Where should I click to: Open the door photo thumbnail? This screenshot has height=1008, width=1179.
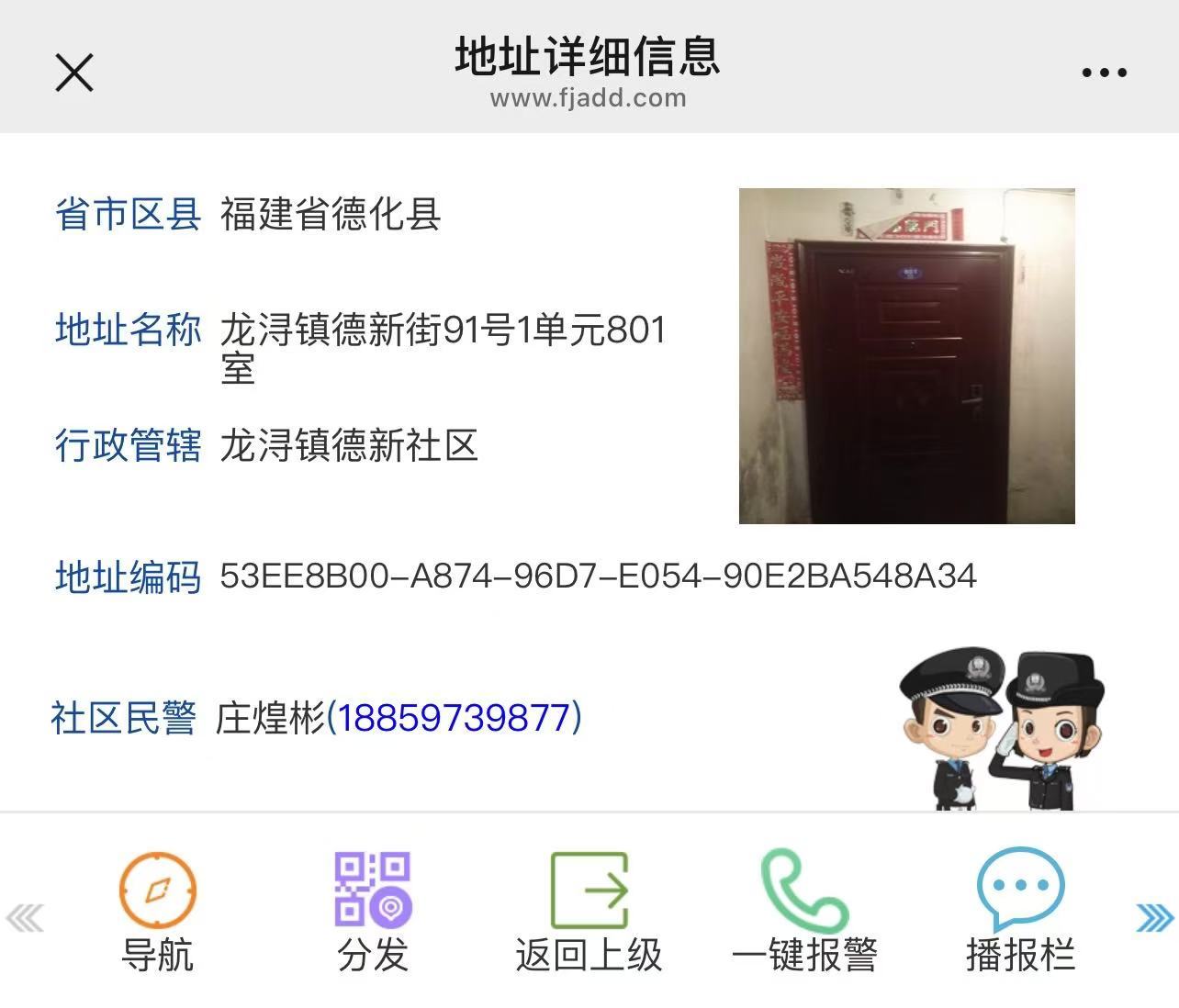point(906,356)
